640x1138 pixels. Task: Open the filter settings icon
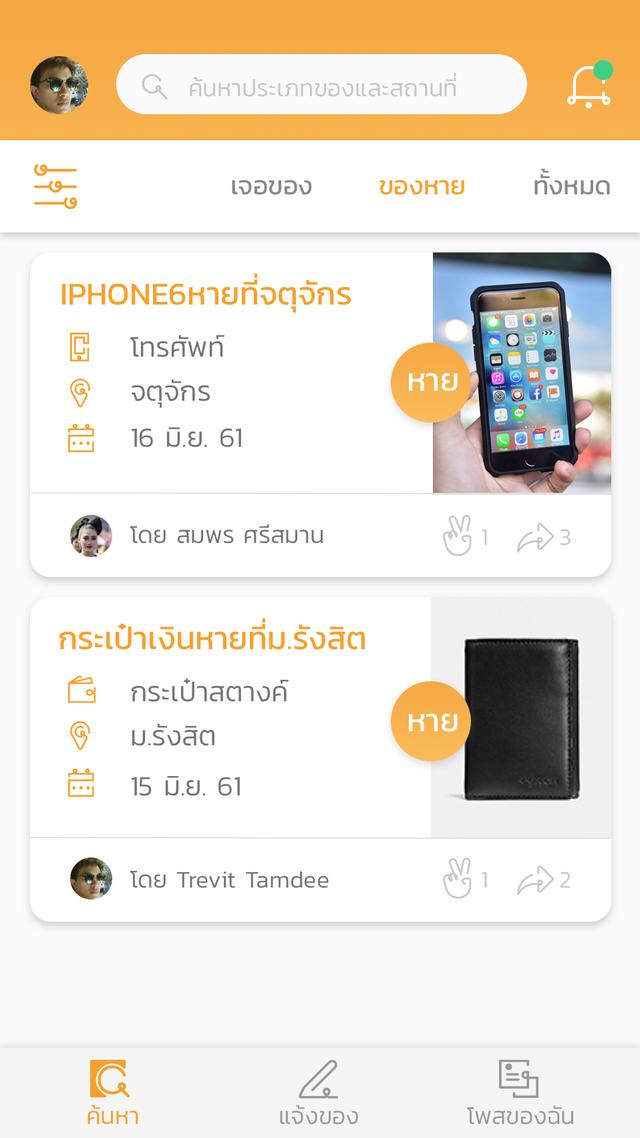[x=55, y=186]
